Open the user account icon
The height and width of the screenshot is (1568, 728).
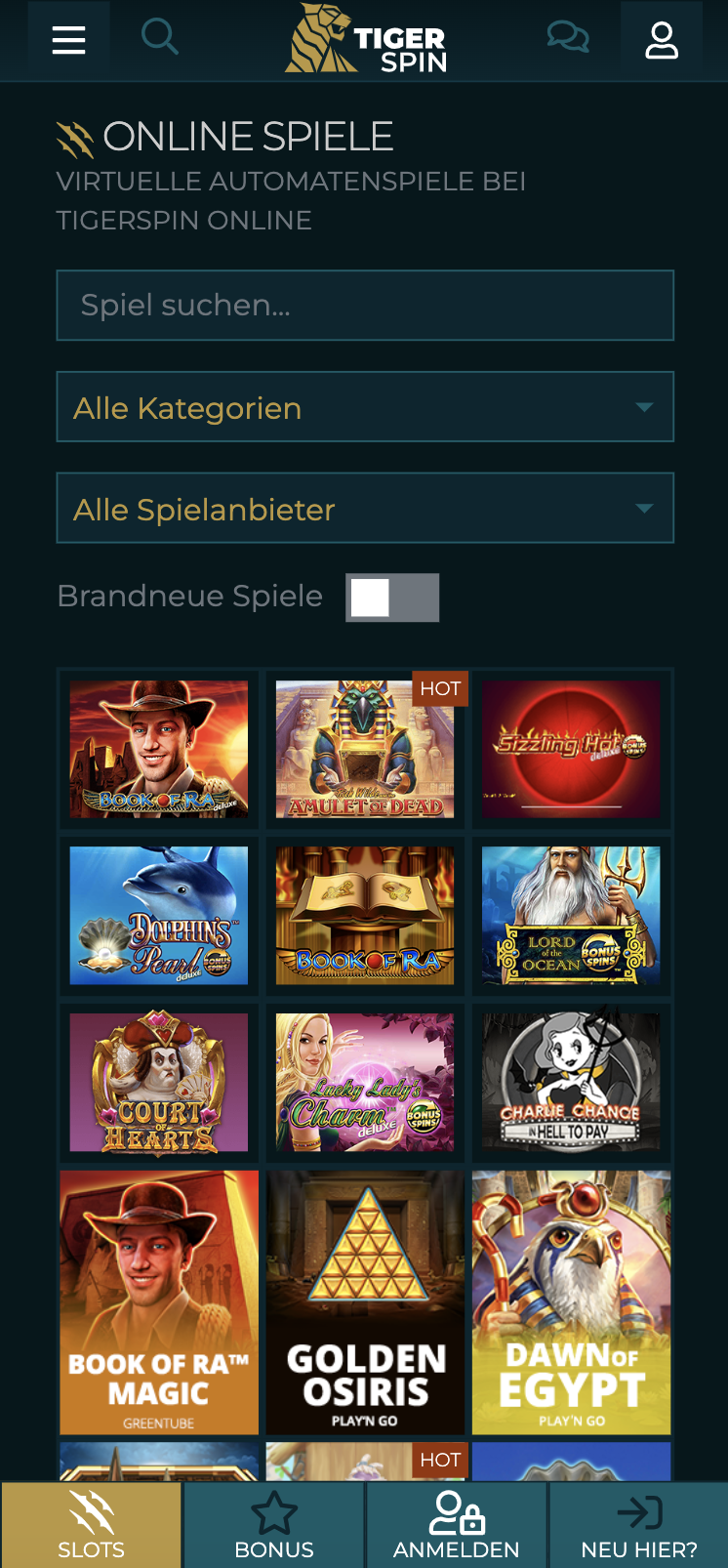[x=661, y=40]
